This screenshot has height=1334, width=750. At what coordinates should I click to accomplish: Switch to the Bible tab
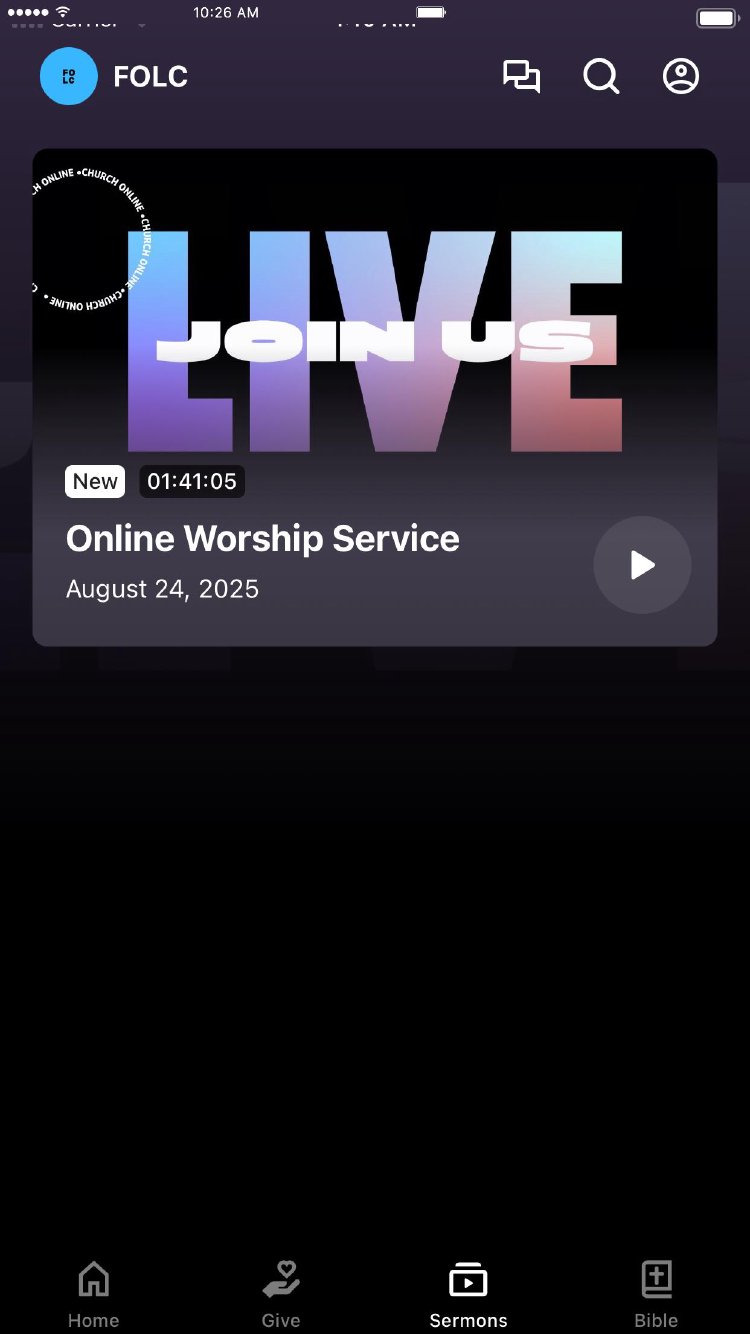[656, 1293]
